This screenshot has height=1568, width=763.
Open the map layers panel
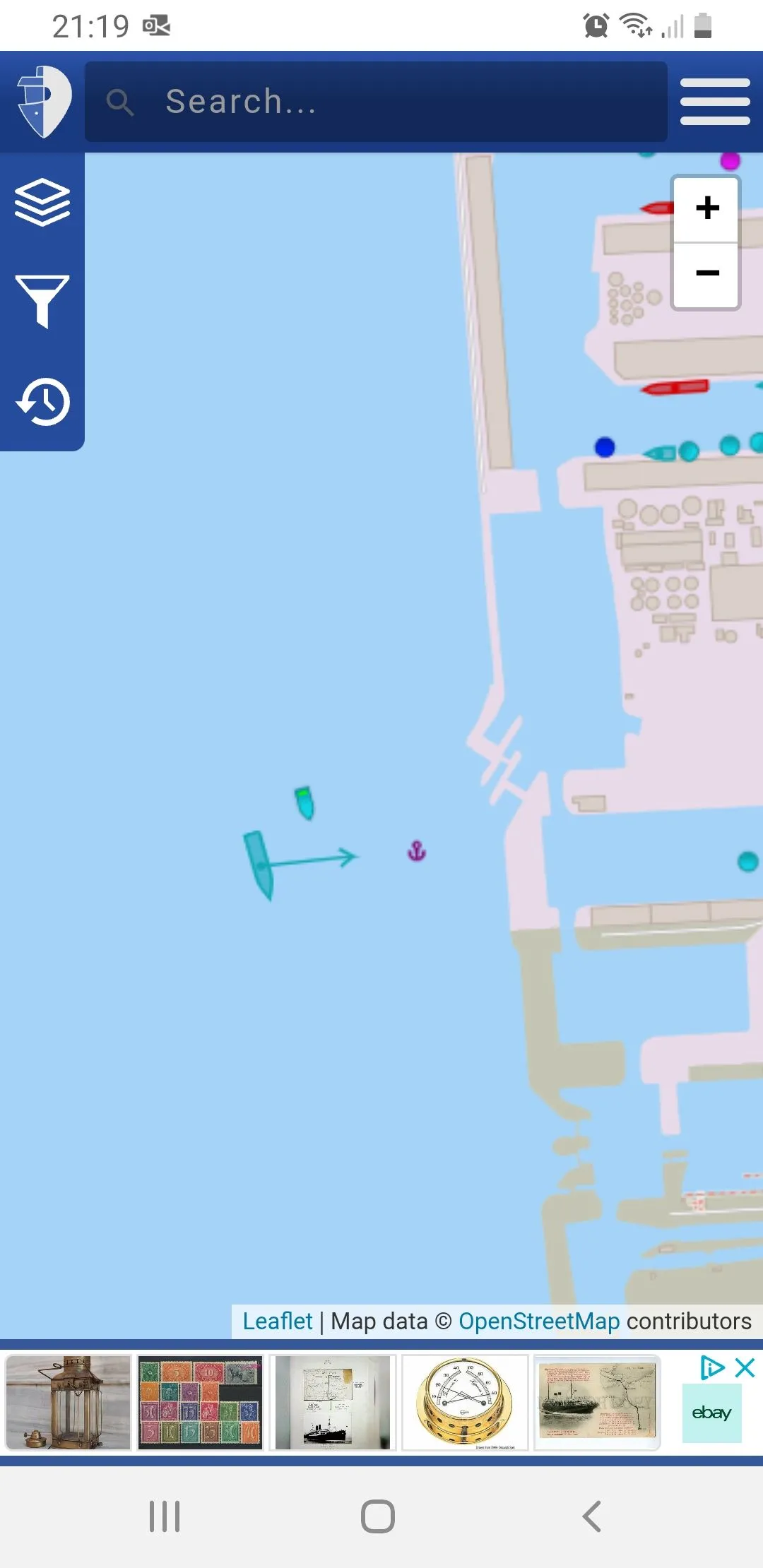pyautogui.click(x=42, y=203)
